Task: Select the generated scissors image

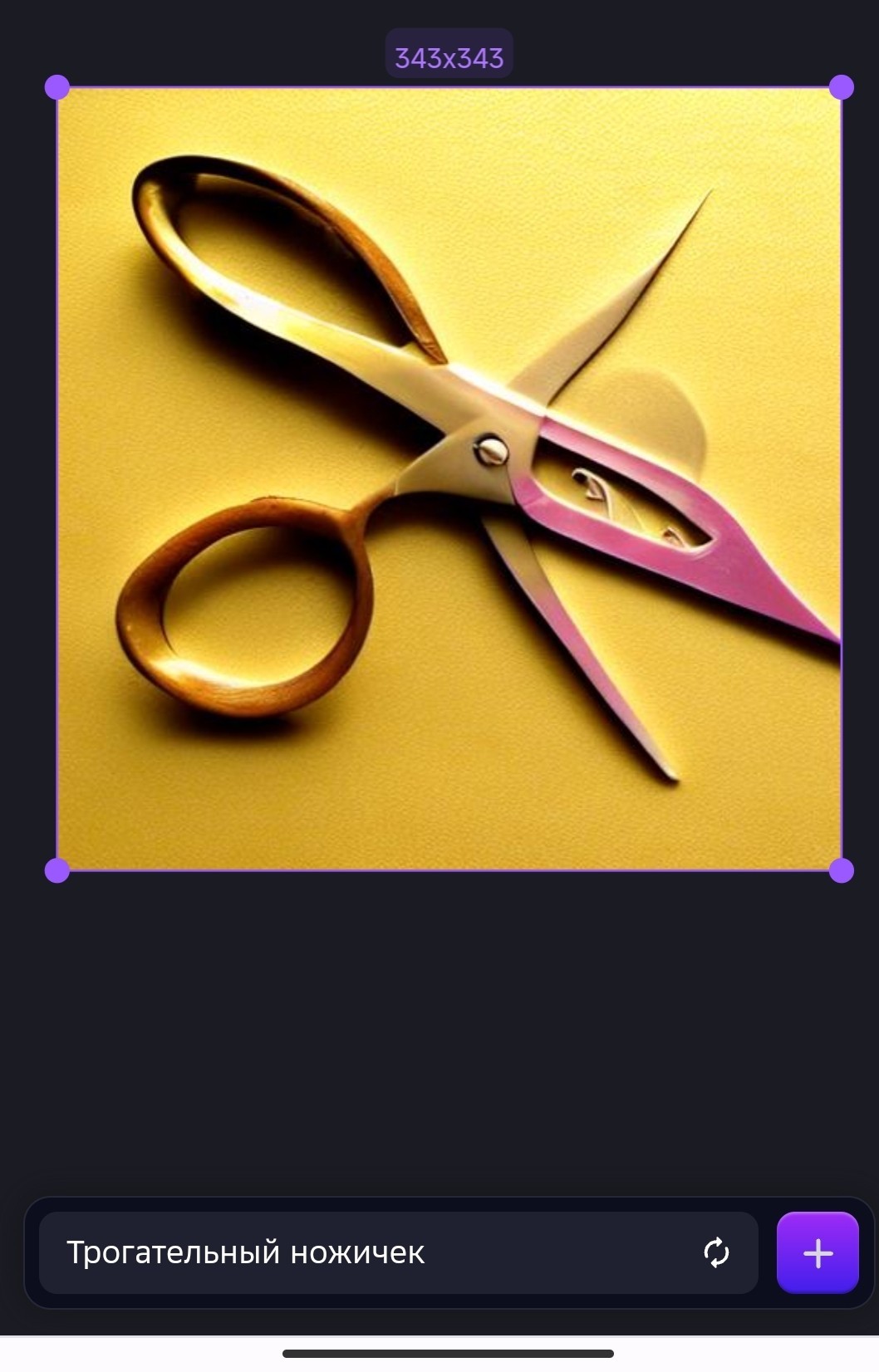Action: point(449,479)
